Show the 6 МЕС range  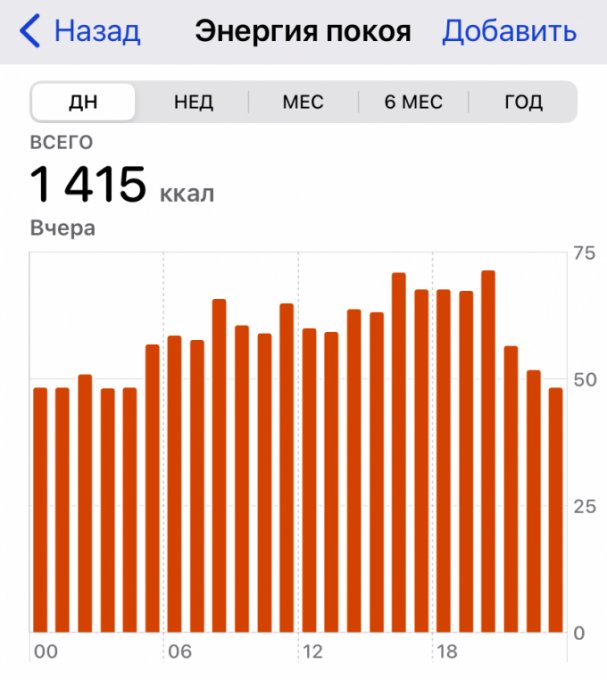click(x=413, y=102)
